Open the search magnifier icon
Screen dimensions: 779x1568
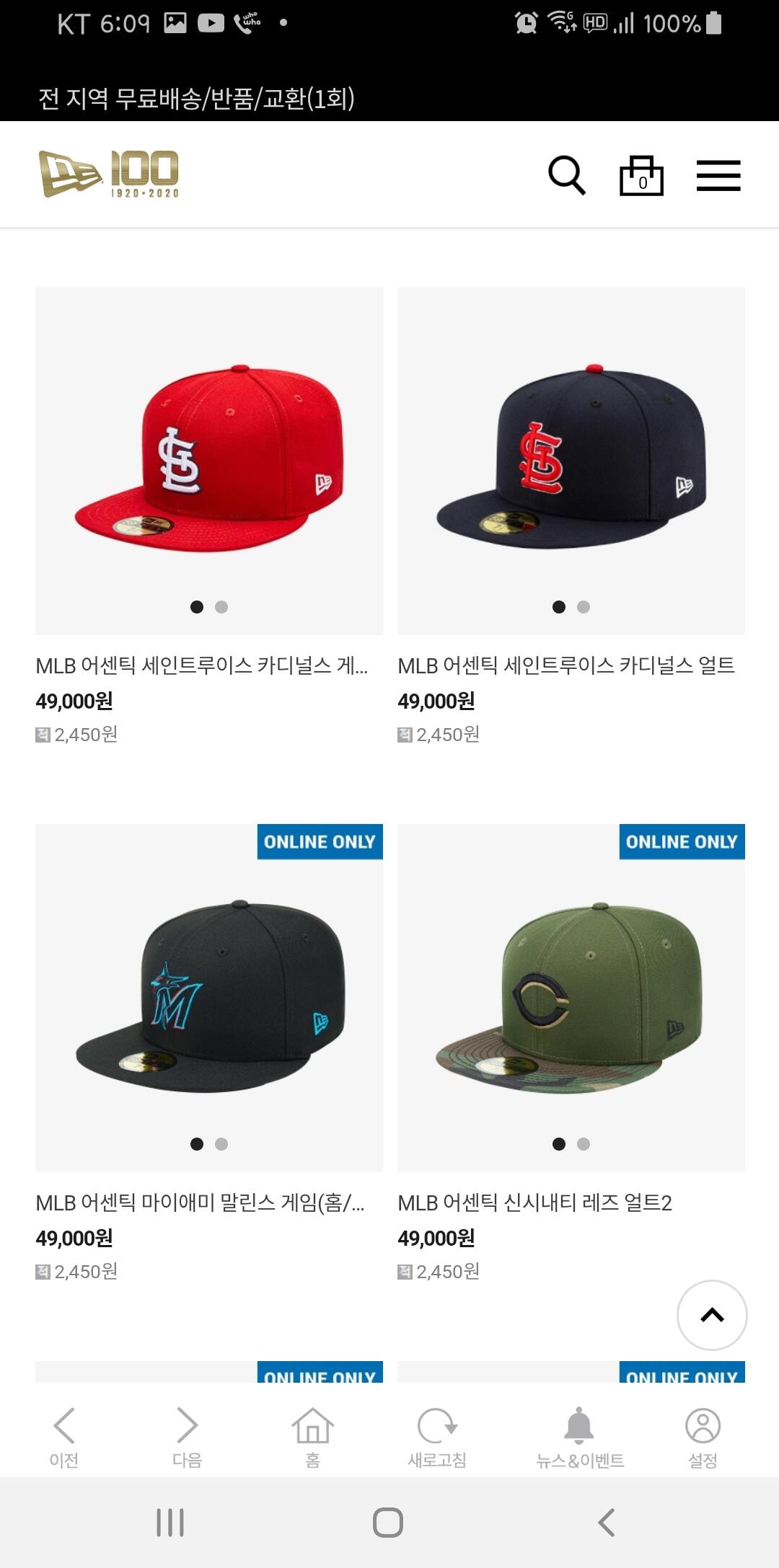click(x=566, y=175)
